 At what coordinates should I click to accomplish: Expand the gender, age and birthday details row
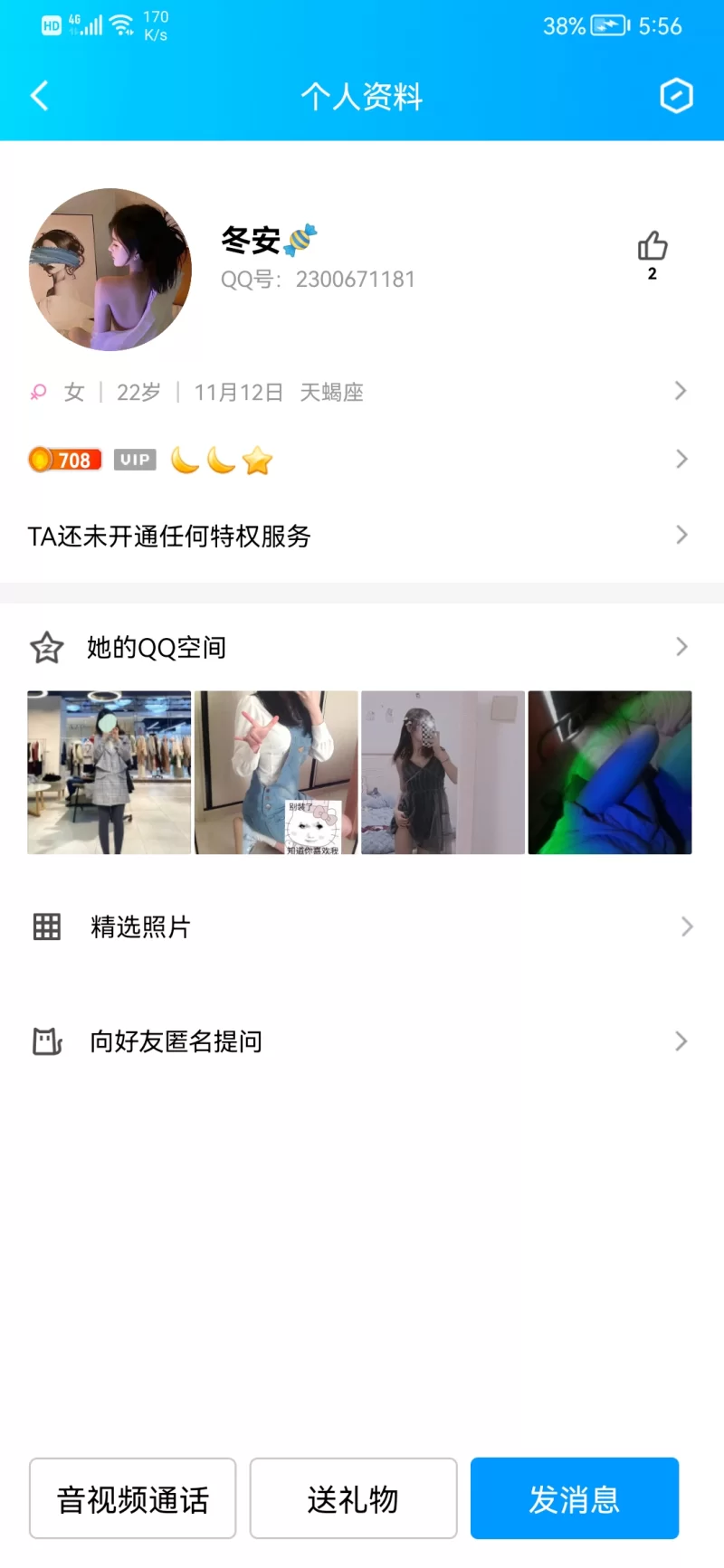pos(362,392)
